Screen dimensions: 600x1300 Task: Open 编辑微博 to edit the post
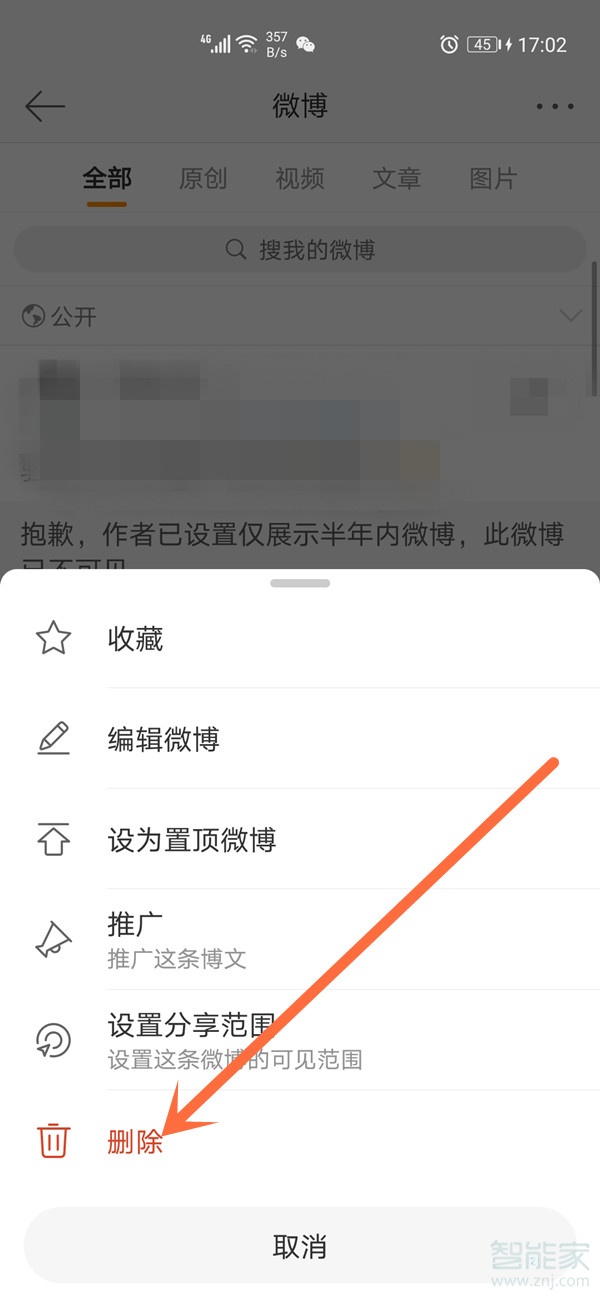(x=163, y=740)
